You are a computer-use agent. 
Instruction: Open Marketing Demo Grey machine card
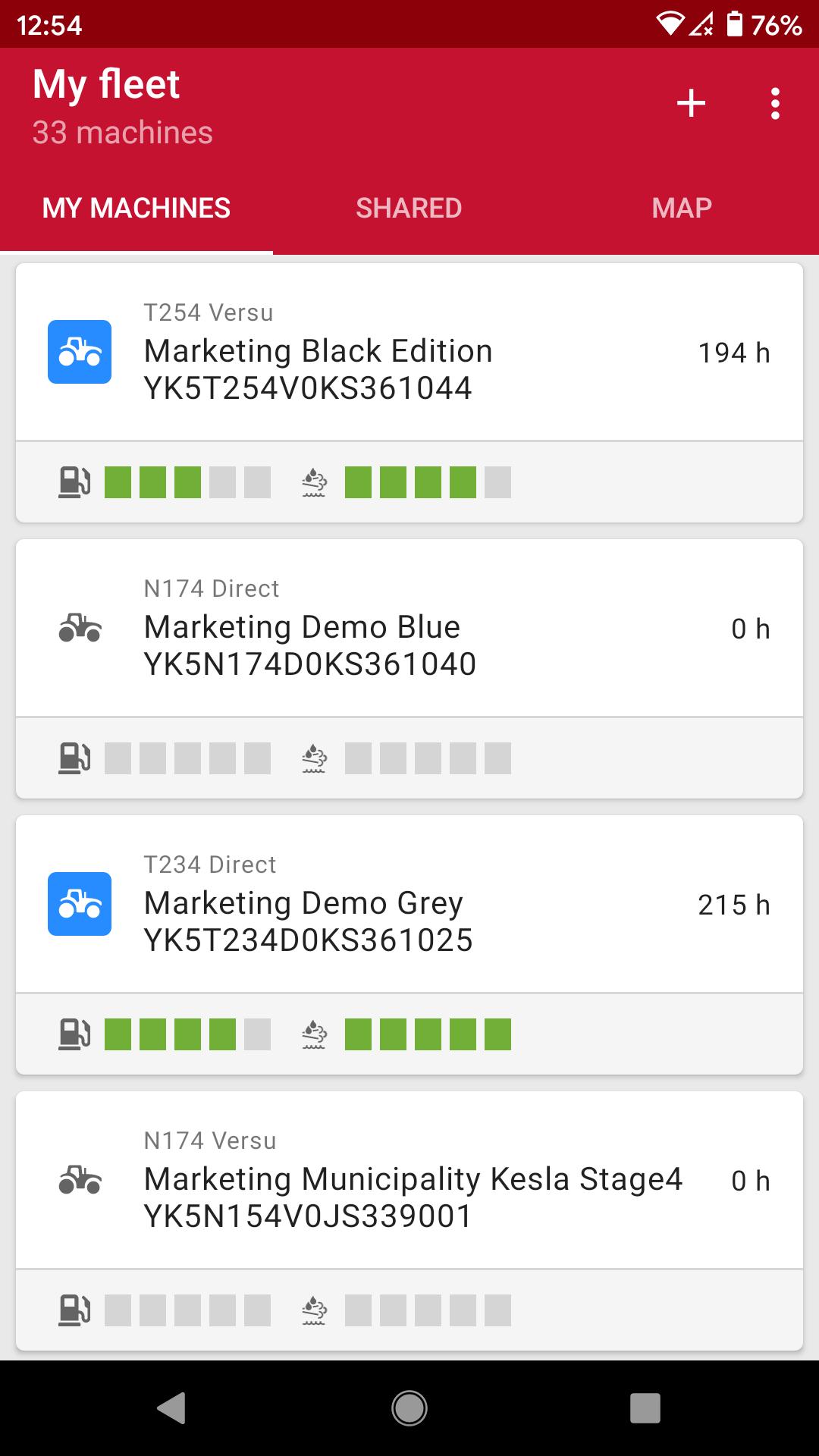point(409,944)
